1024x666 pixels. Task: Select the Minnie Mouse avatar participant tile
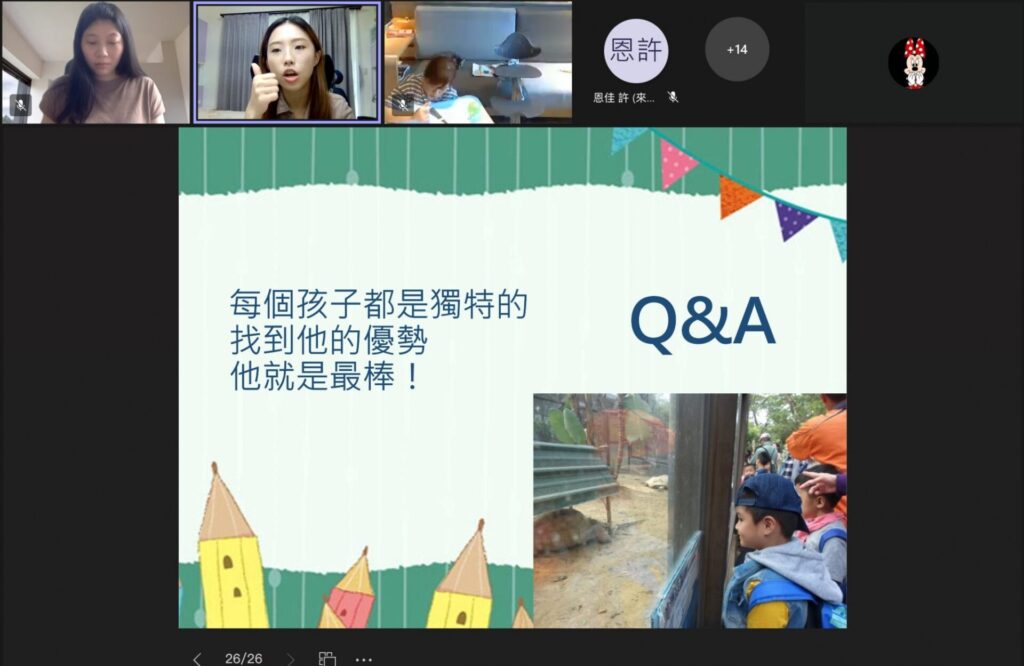(x=913, y=62)
